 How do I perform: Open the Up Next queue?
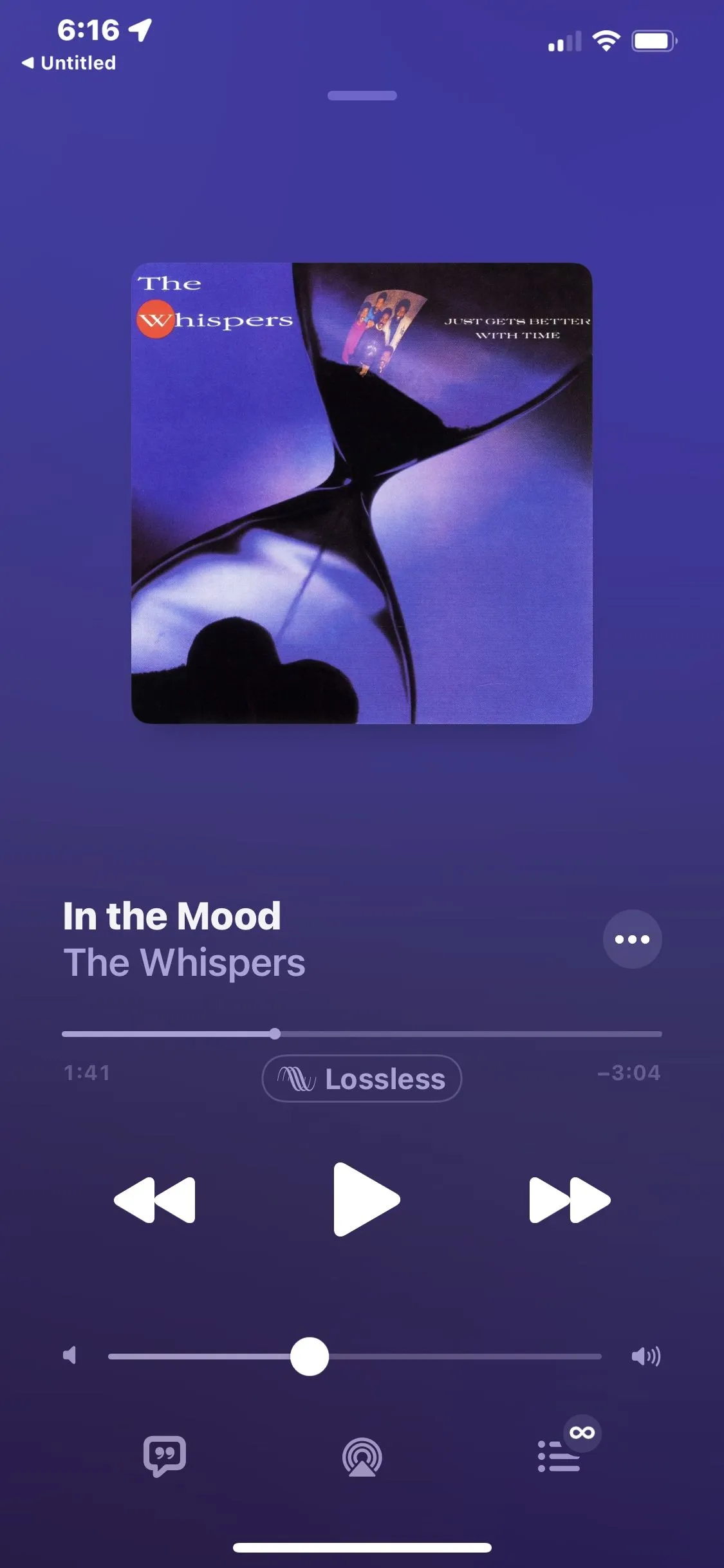tap(559, 1456)
